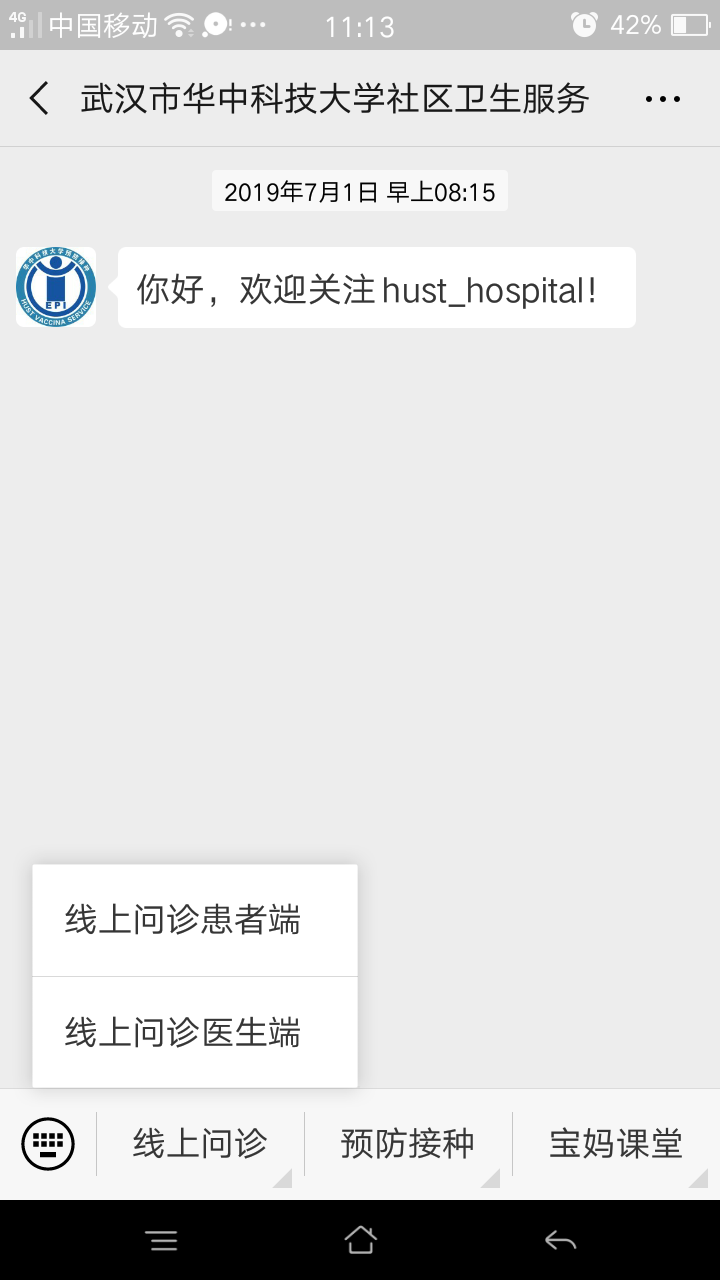Image resolution: width=720 pixels, height=1280 pixels.
Task: Go to the phone home screen
Action: (360, 1241)
